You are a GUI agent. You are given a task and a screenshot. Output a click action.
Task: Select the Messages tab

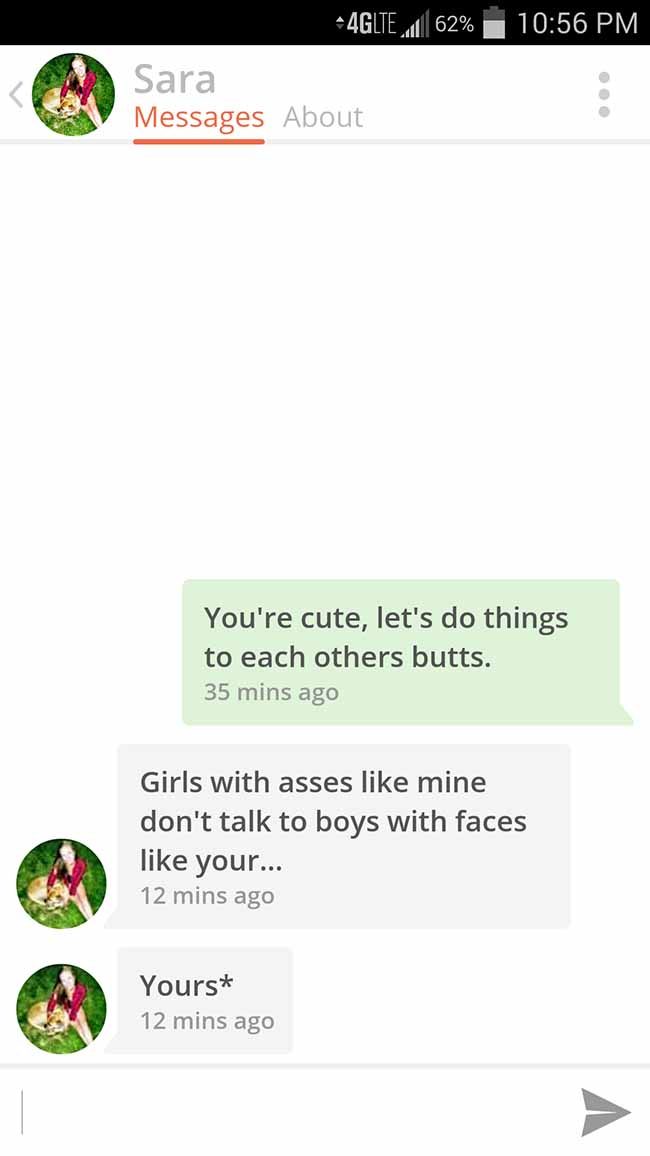click(x=199, y=117)
